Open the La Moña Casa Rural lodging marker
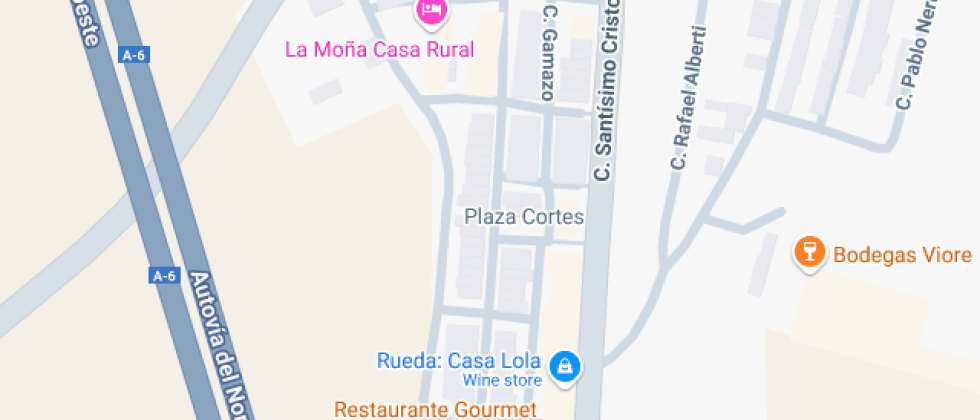The width and height of the screenshot is (980, 420). click(x=431, y=11)
